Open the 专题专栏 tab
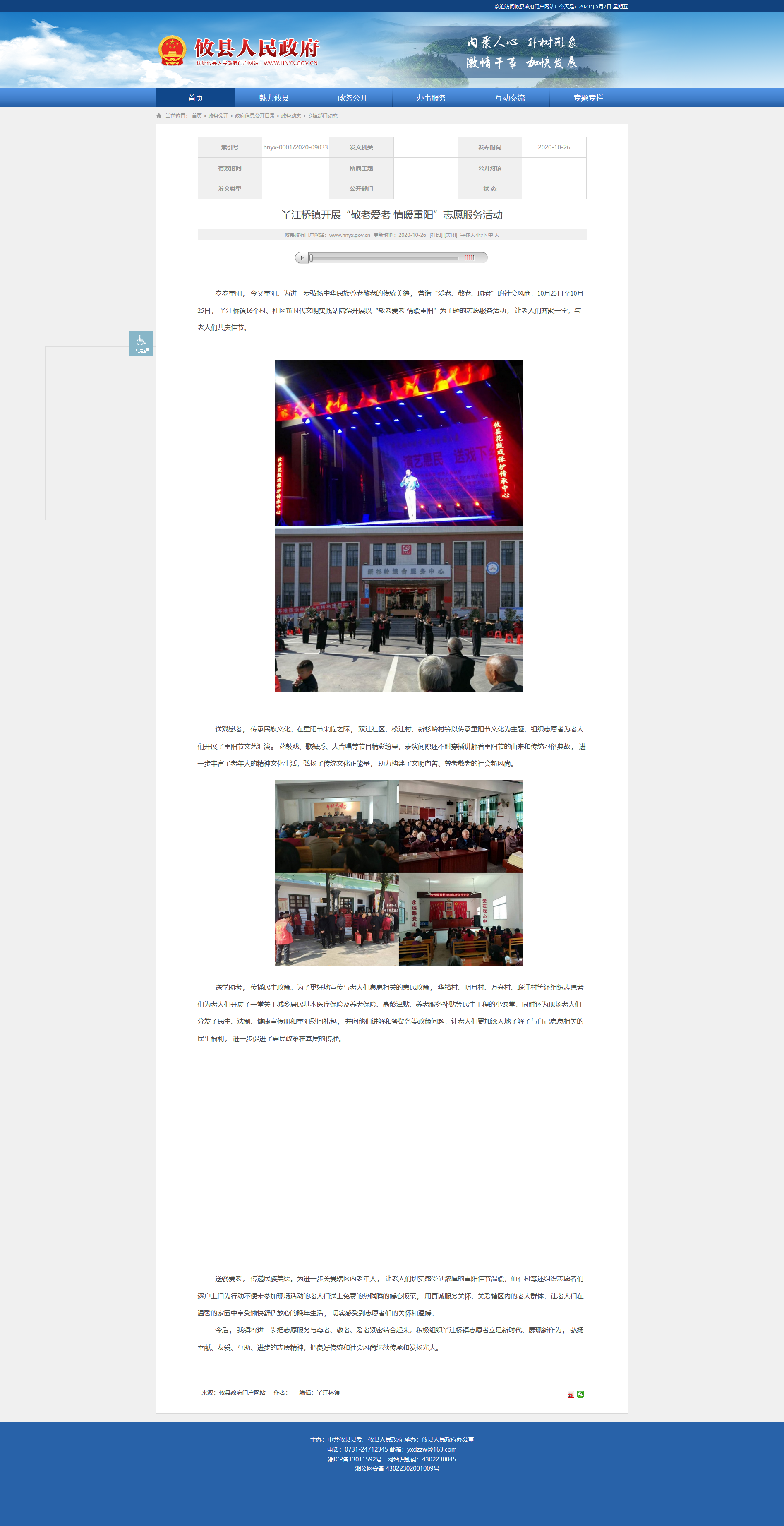 point(589,98)
